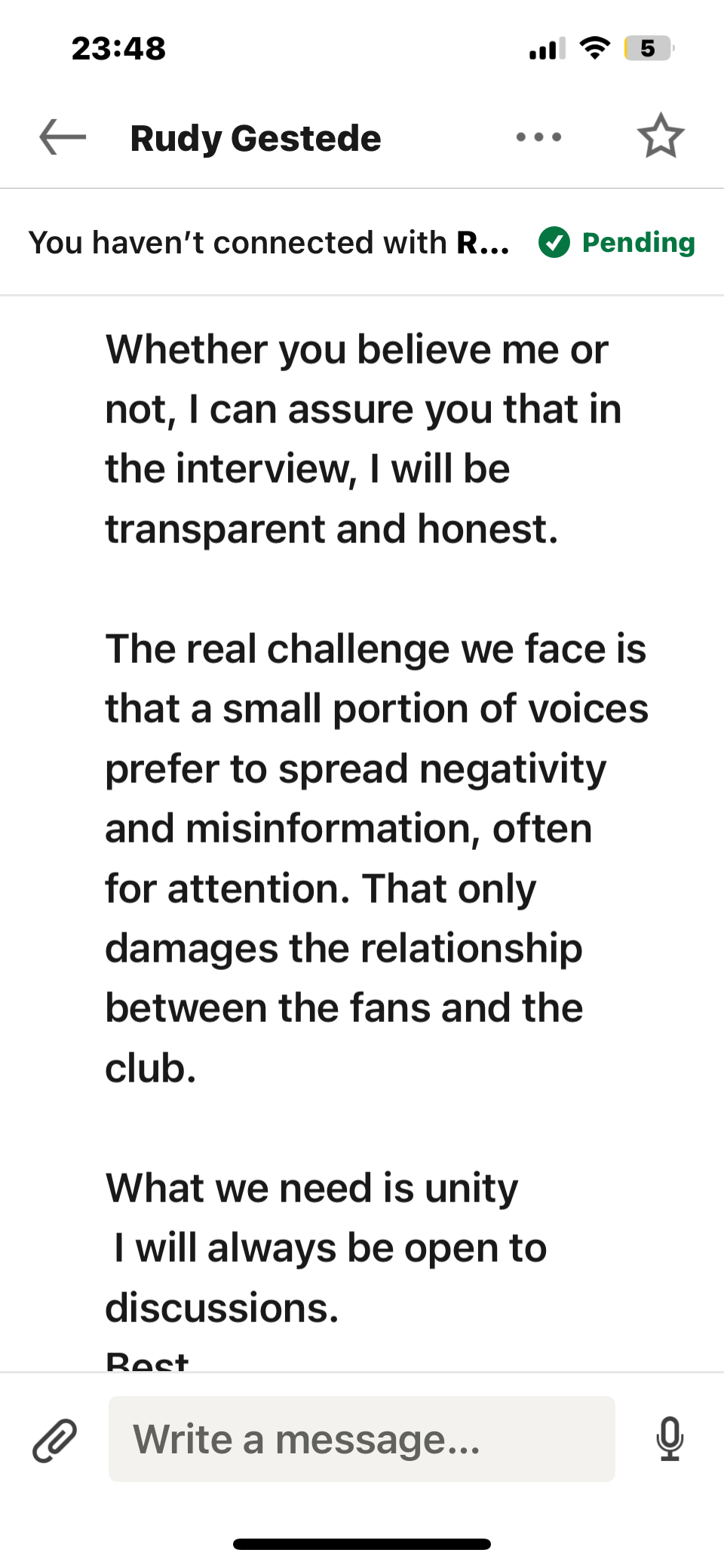Star the conversation with Rudy Gestede
Image resolution: width=724 pixels, height=1568 pixels.
pyautogui.click(x=661, y=137)
